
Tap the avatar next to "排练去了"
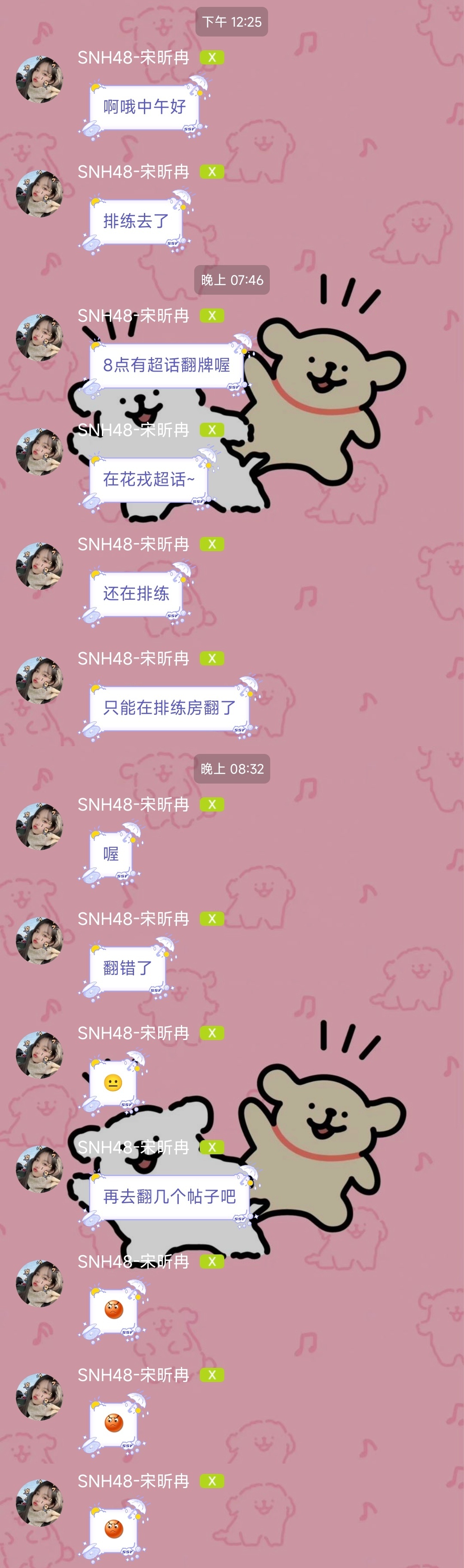coord(40,194)
